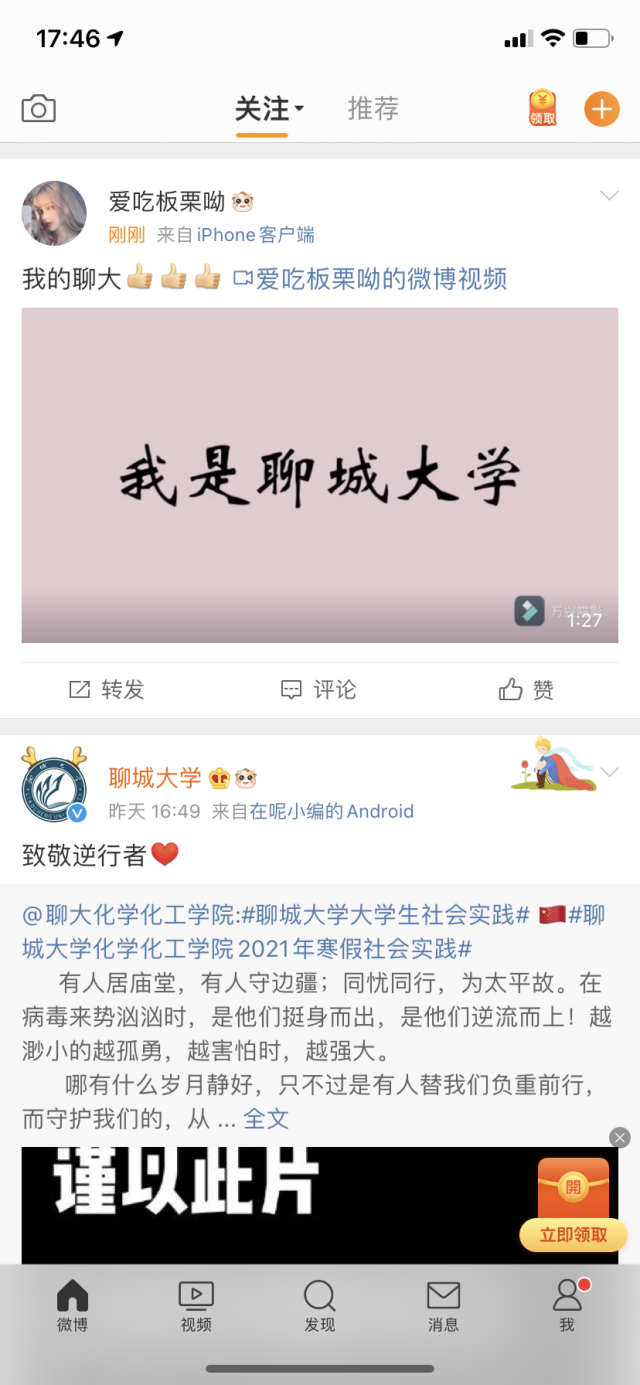Play the 我是聊城大学 video
Viewport: 640px width, 1385px height.
(x=320, y=475)
